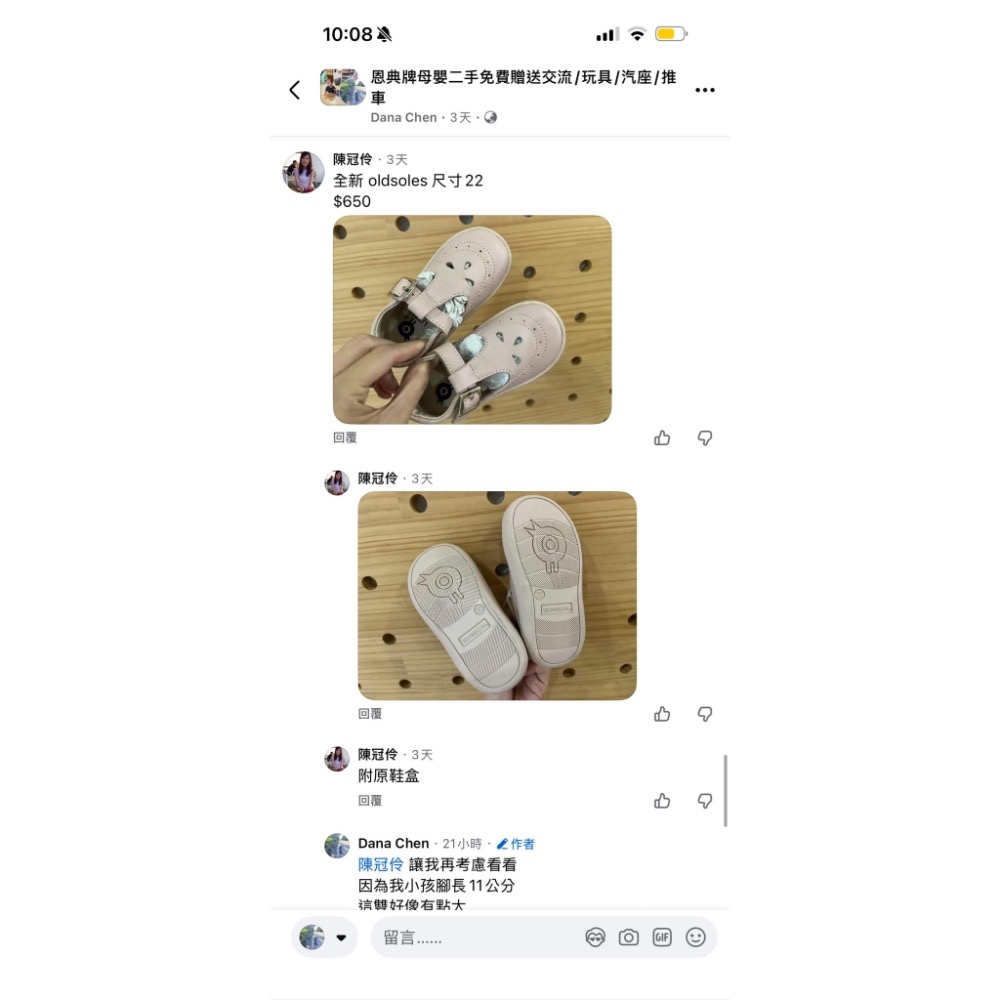Viewport: 1000px width, 1000px height.
Task: Reply to the 附原鞋盒 comment
Action: [x=370, y=801]
